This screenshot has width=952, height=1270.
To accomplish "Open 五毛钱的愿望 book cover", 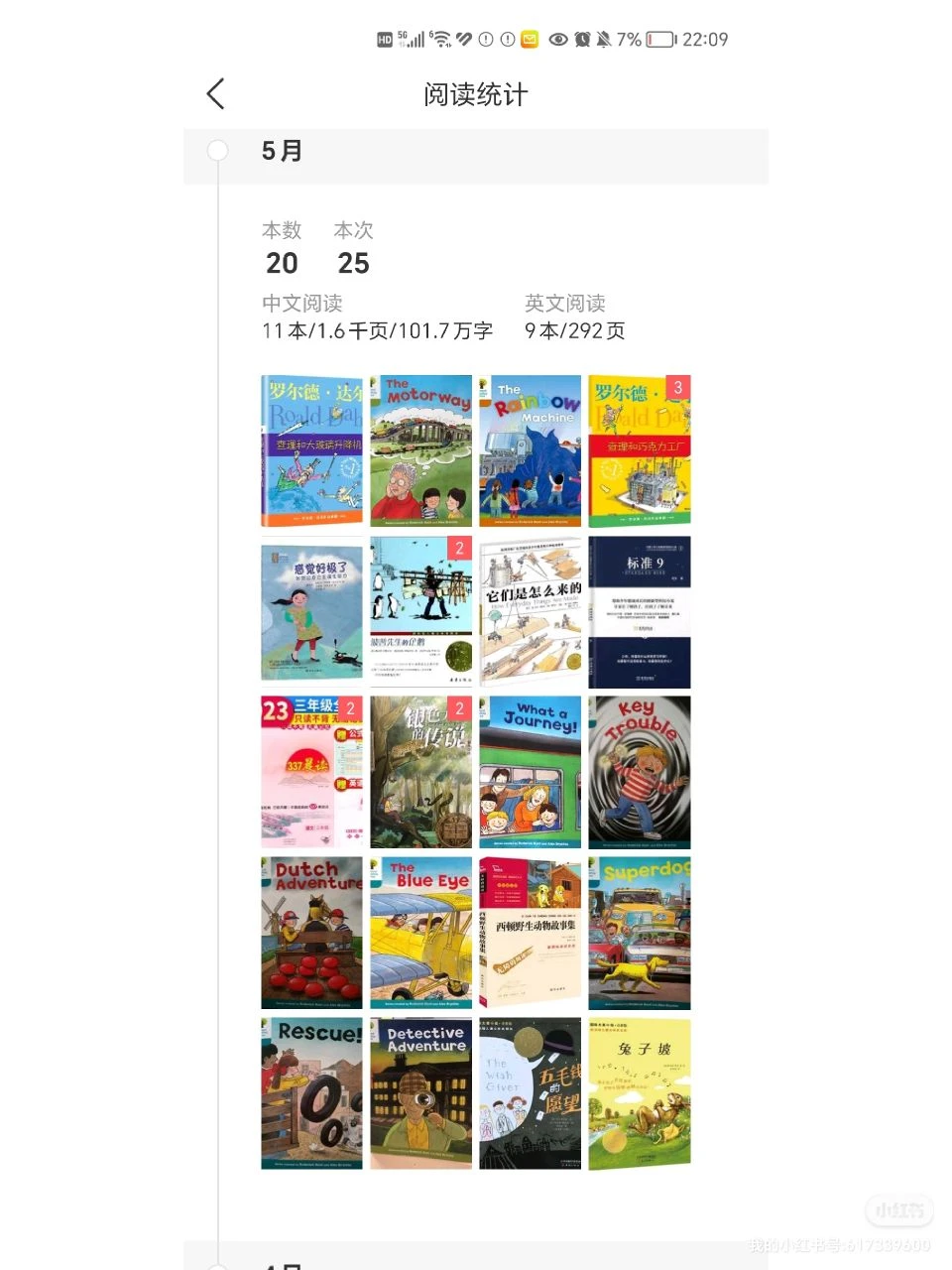I will tap(530, 1093).
